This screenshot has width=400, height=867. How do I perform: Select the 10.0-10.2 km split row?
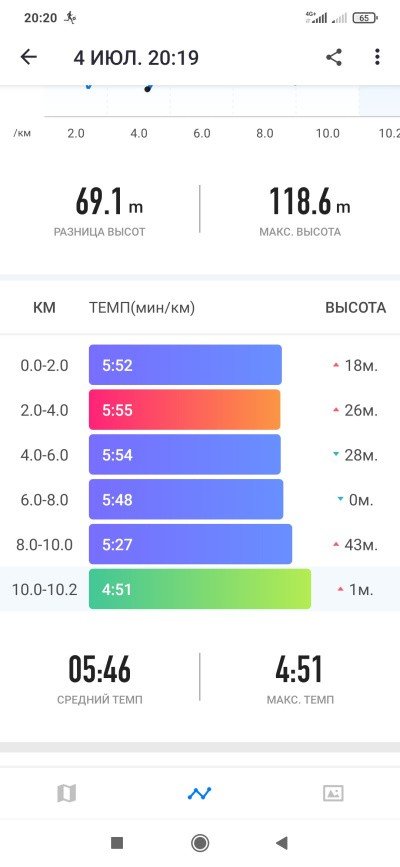(200, 589)
